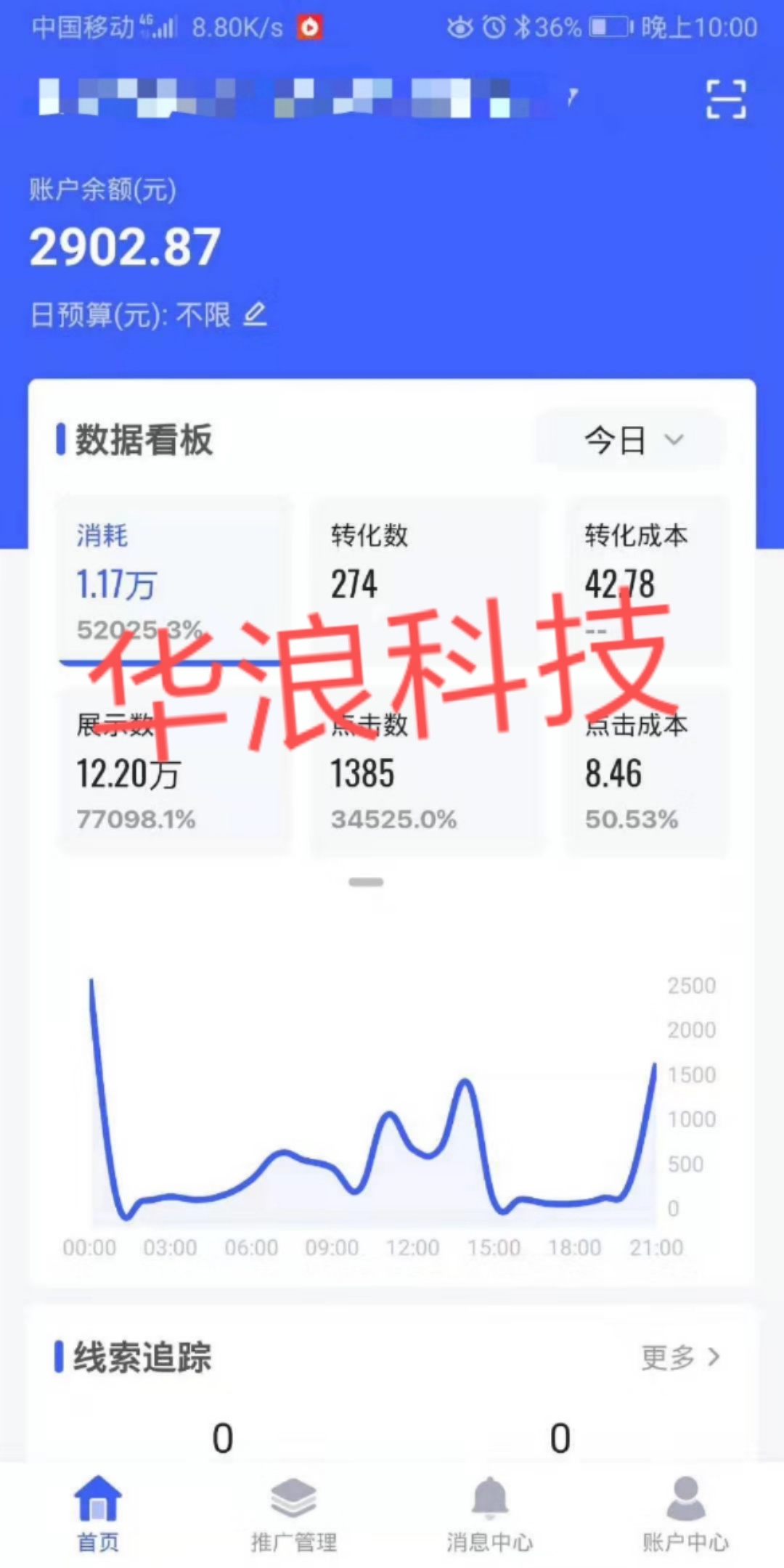Expand the 今日 date range dropdown

pos(631,440)
